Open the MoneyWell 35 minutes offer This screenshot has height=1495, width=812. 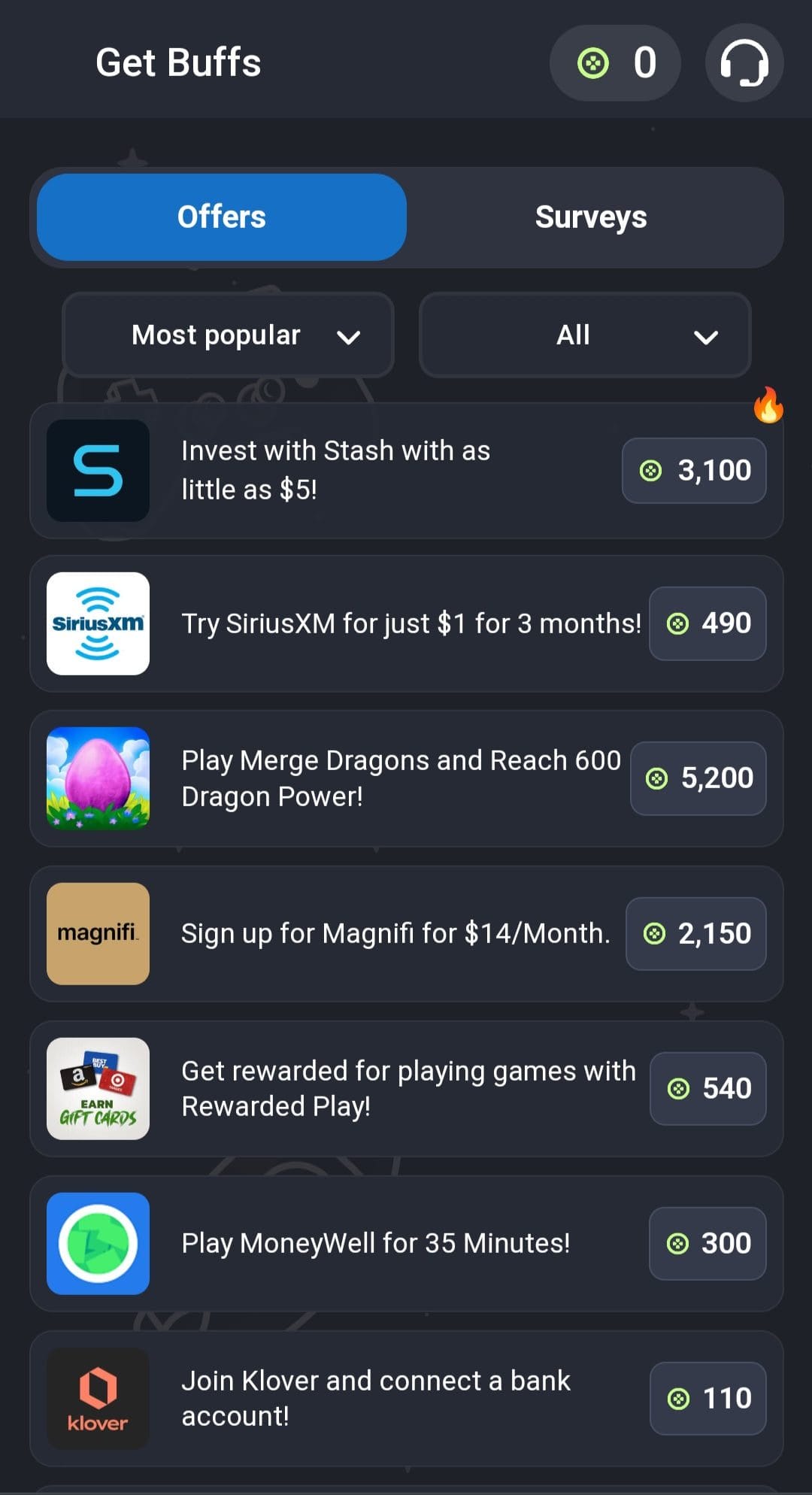pos(406,1243)
